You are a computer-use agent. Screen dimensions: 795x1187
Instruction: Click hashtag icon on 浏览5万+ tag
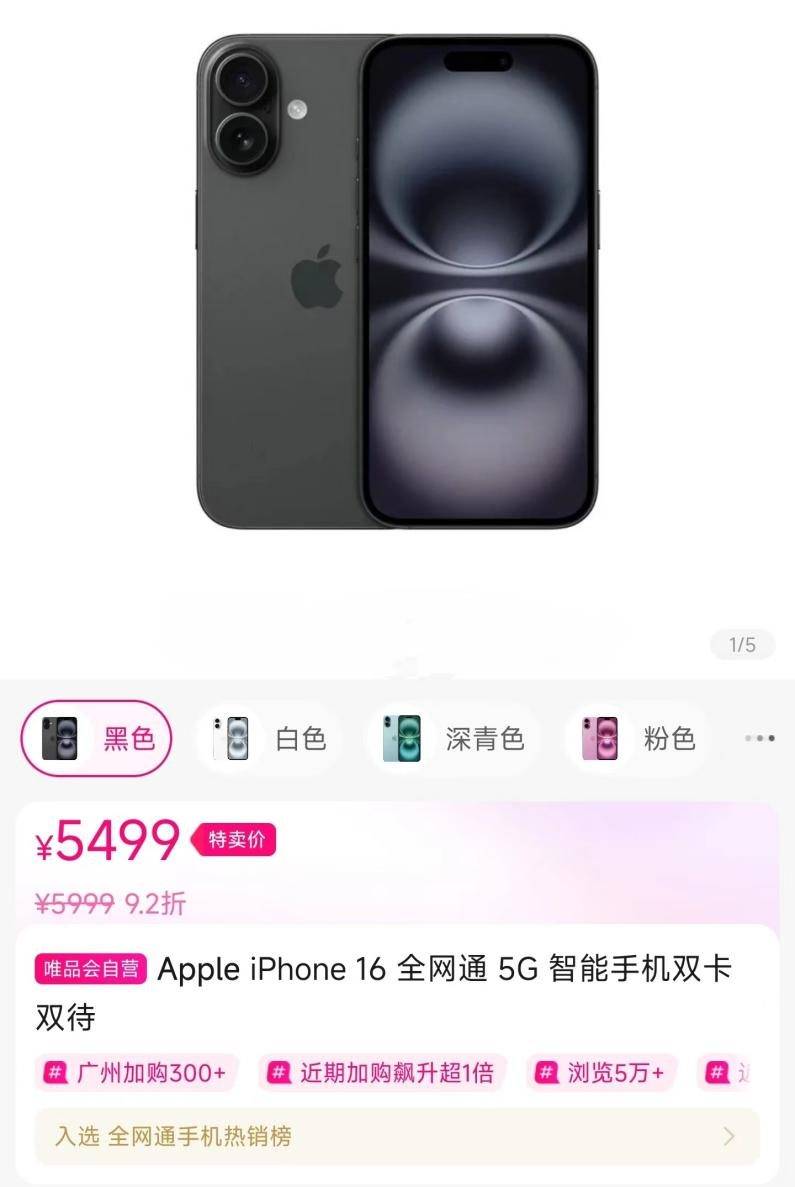pos(545,1073)
